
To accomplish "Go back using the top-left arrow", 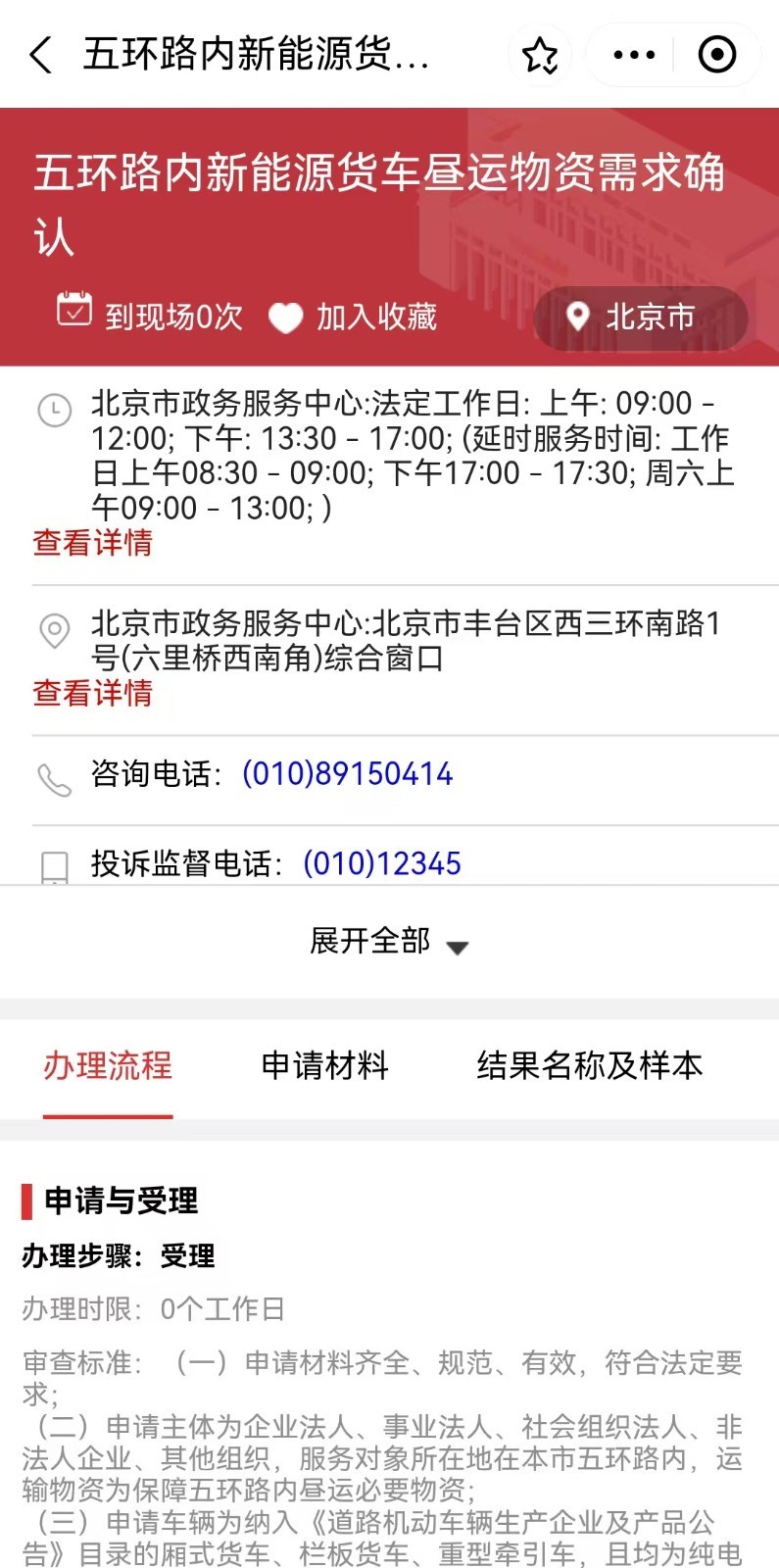I will 41,55.
